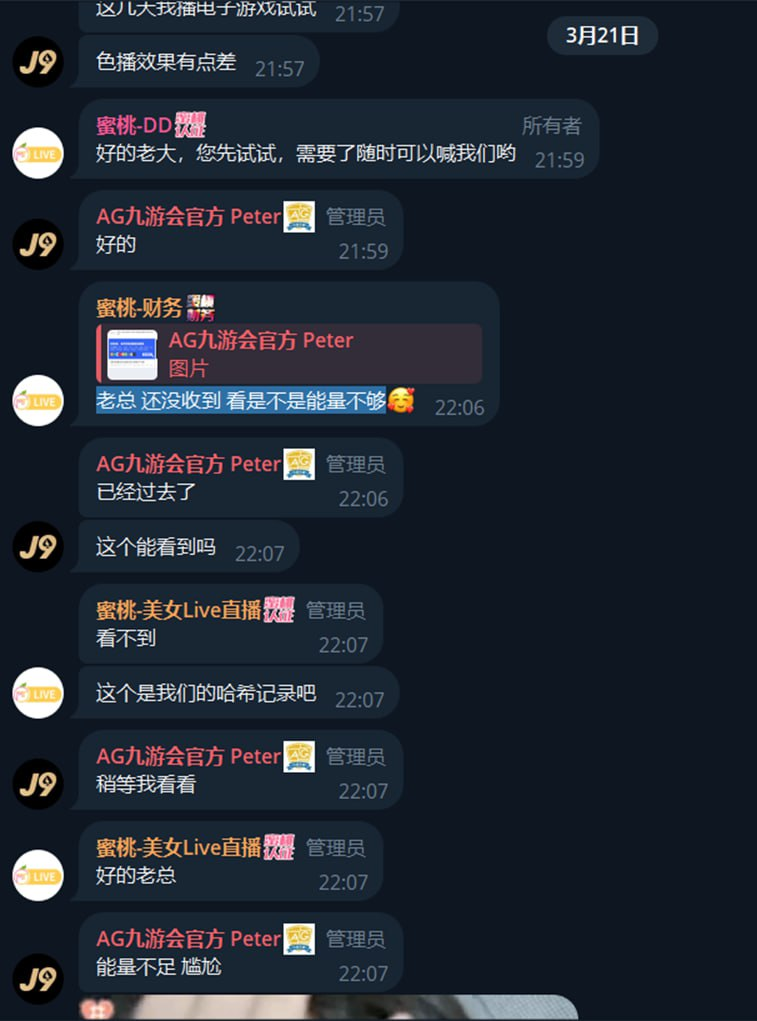
Task: Tap LIVE avatar beside 蜜桃-DD's message
Action: point(38,154)
